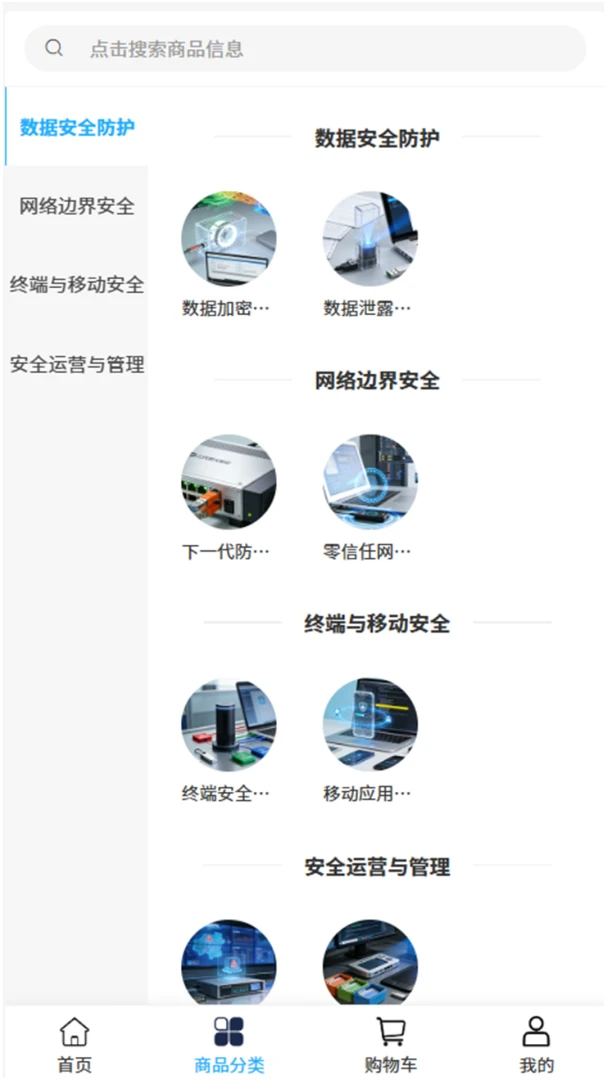Open the 终端安全 category tile
This screenshot has height=1080, width=607.
(228, 740)
